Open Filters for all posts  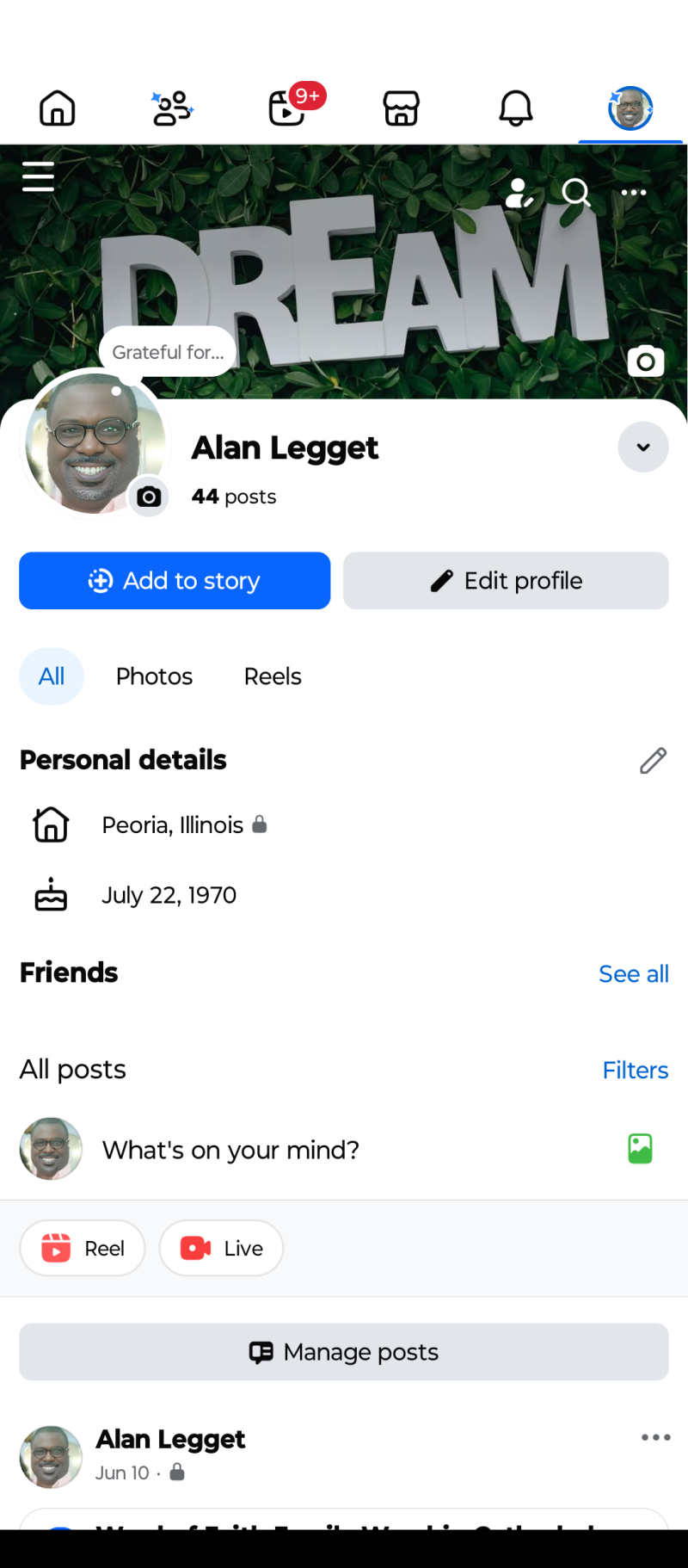click(635, 1071)
